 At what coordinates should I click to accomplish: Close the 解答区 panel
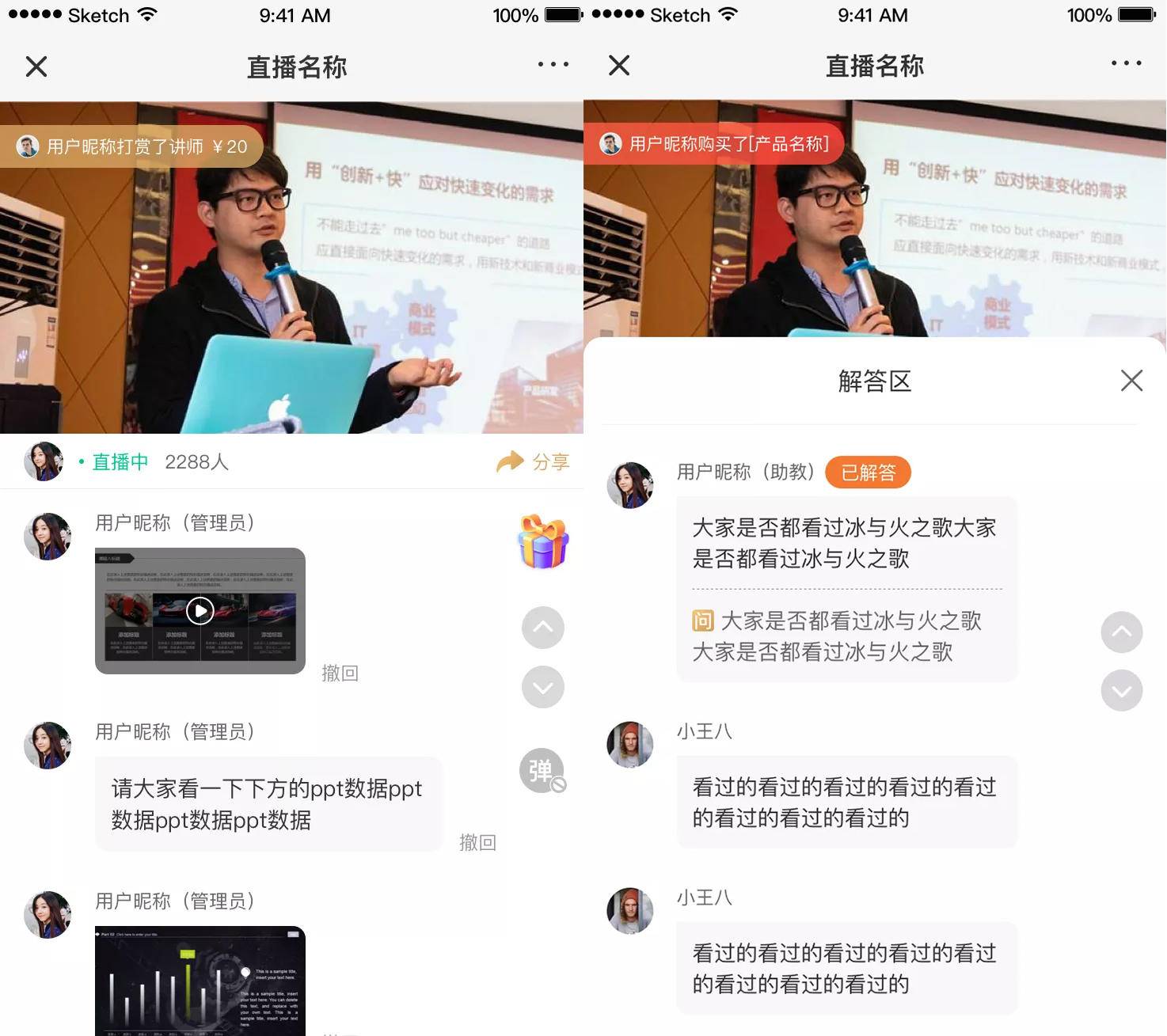point(1131,381)
